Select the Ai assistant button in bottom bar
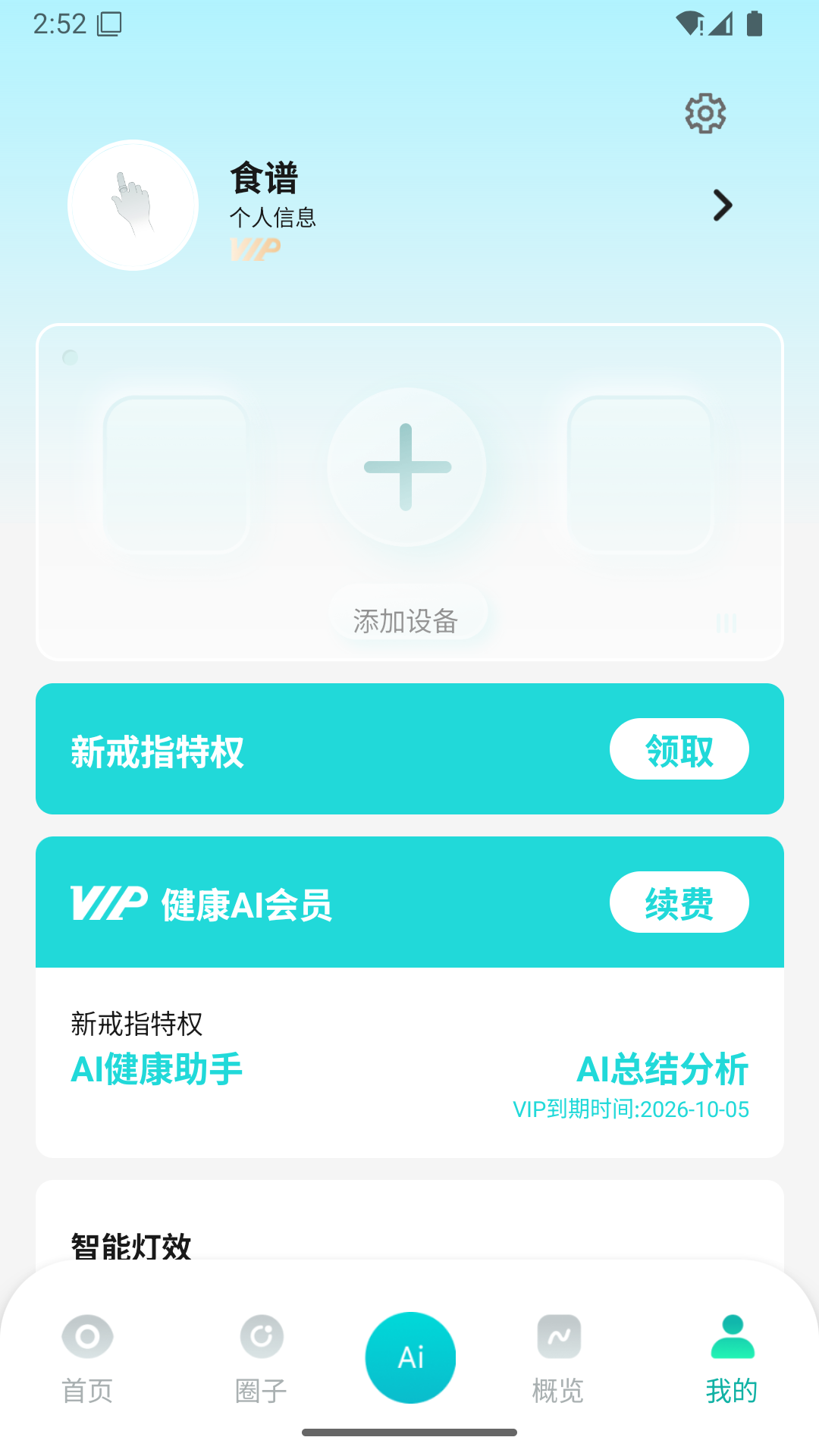Screen dimensions: 819x1456 pyautogui.click(x=409, y=1357)
